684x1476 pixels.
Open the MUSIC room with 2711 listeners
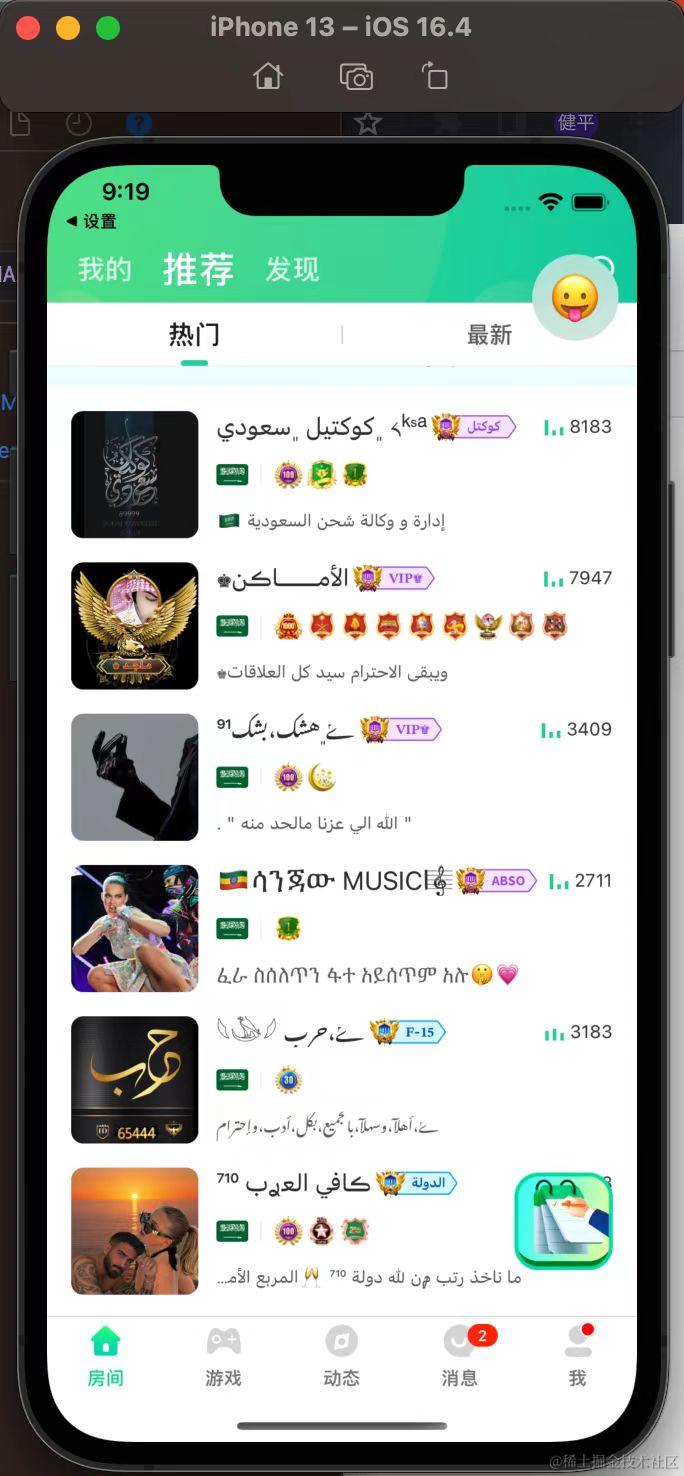(340, 928)
